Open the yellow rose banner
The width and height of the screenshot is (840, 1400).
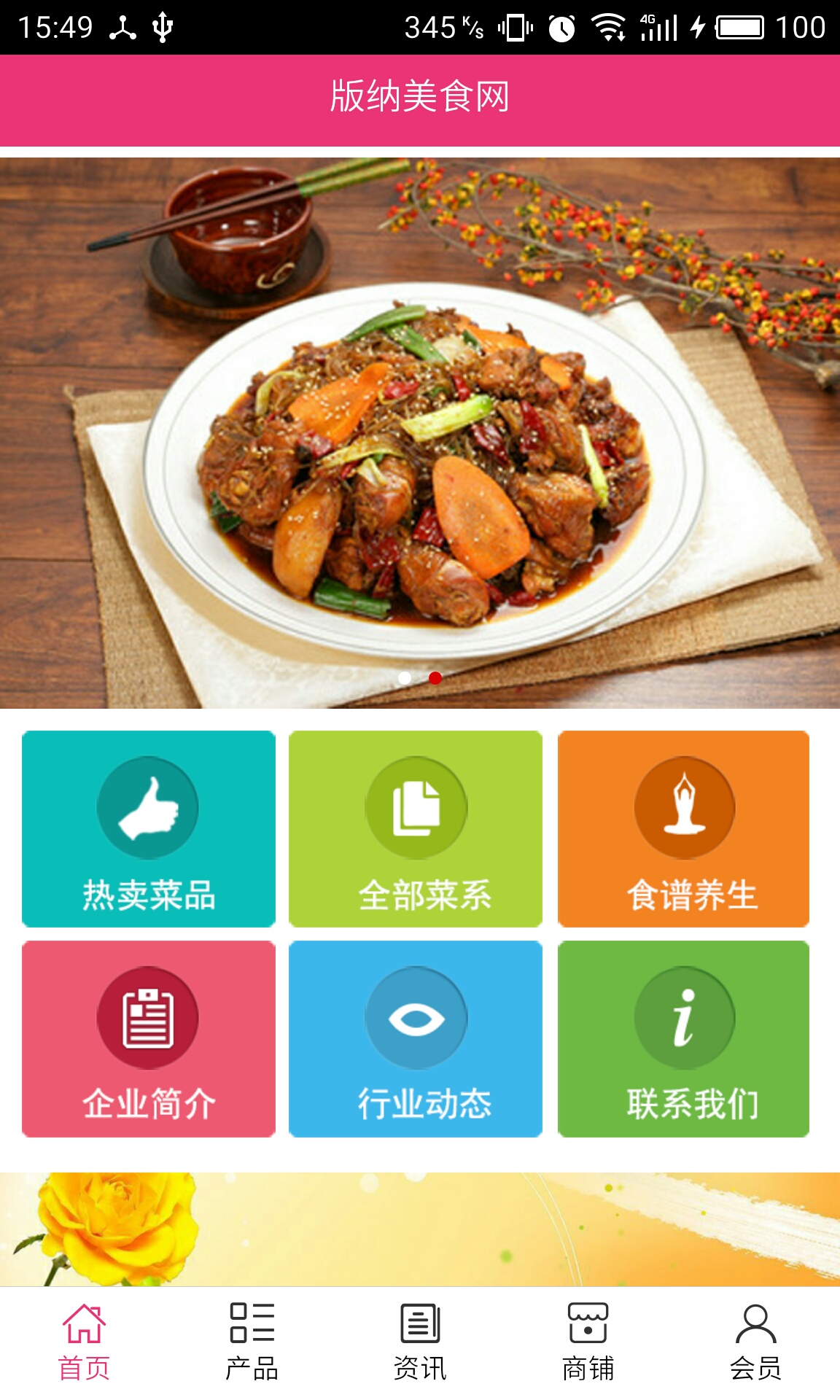point(420,1229)
